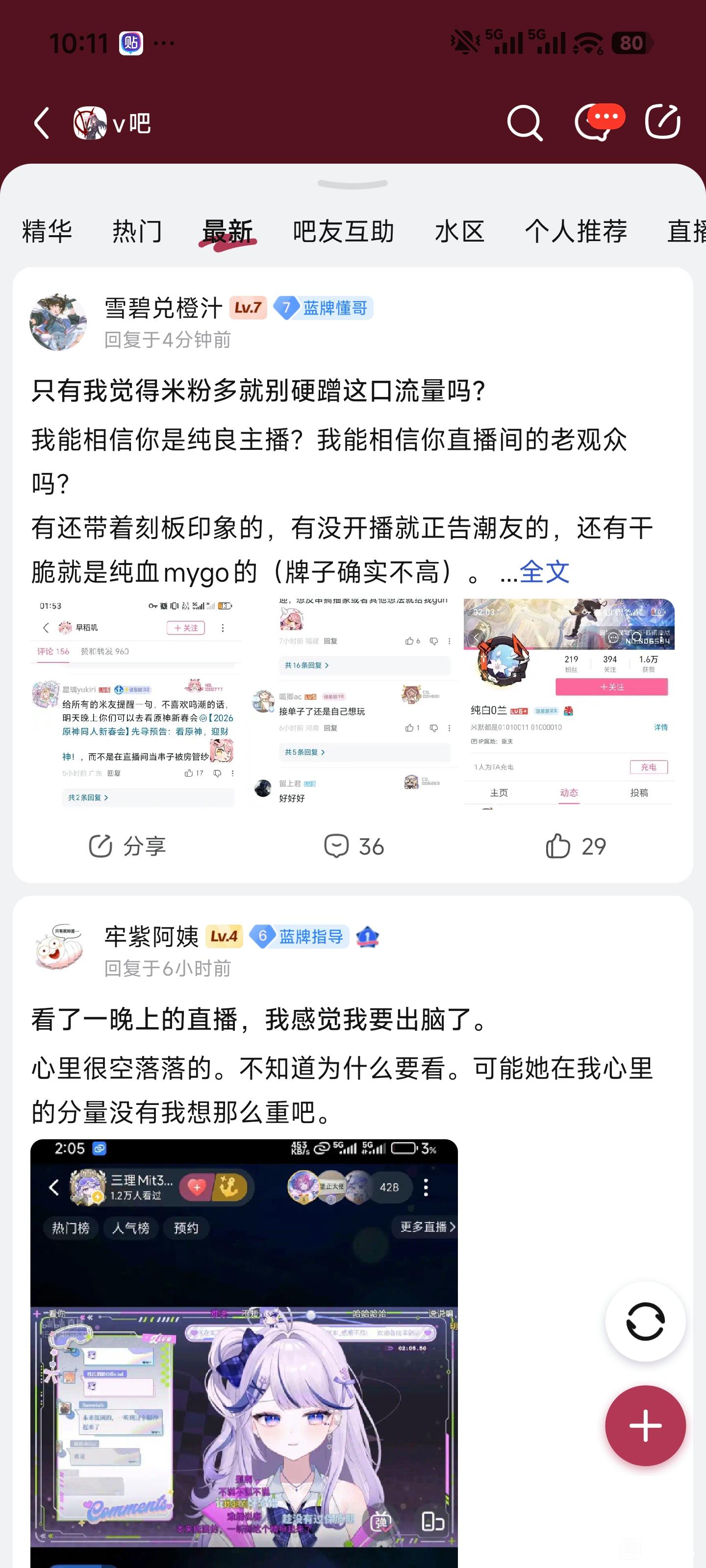Screen dimensions: 706x1568
Task: Go back from the v吧 forum
Action: (x=41, y=123)
